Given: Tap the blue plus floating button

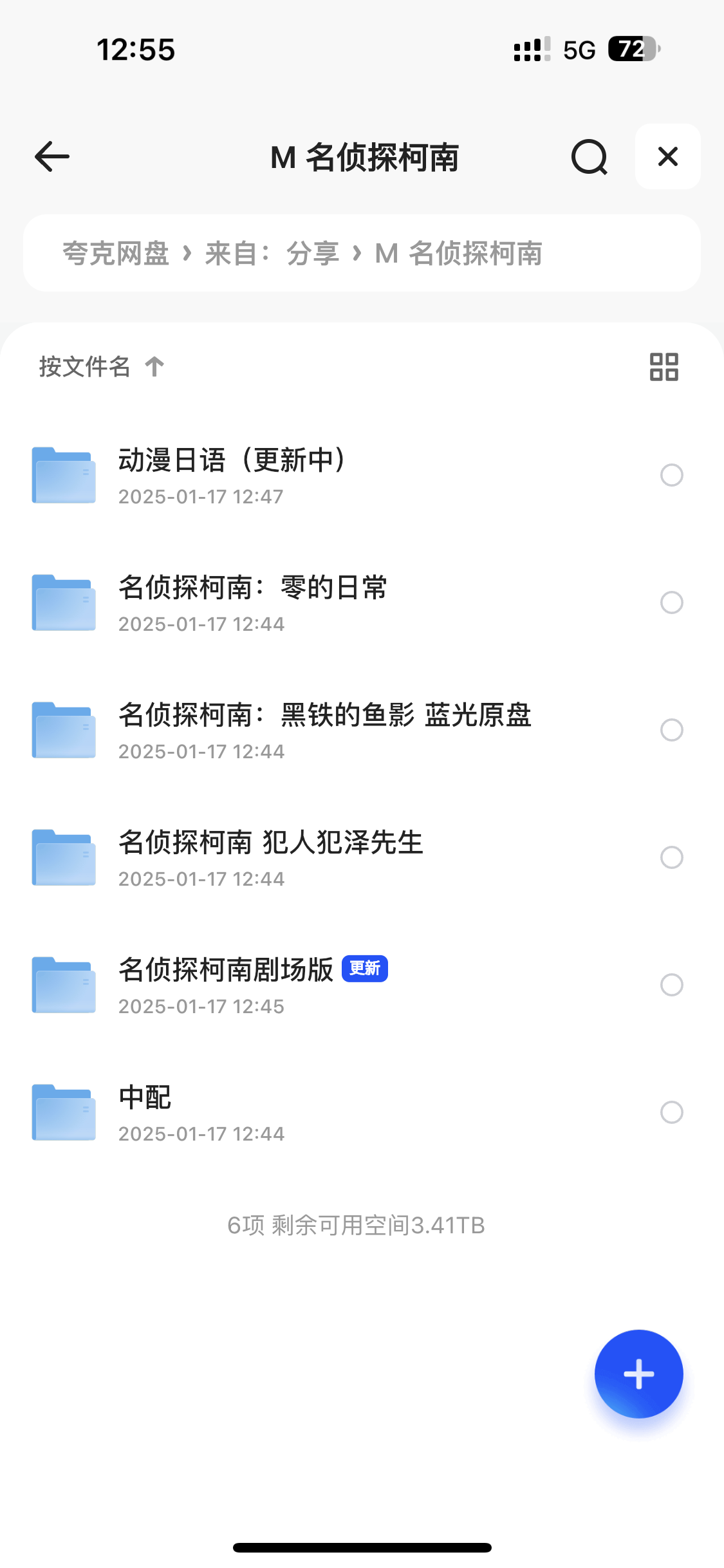Looking at the screenshot, I should (x=638, y=1374).
